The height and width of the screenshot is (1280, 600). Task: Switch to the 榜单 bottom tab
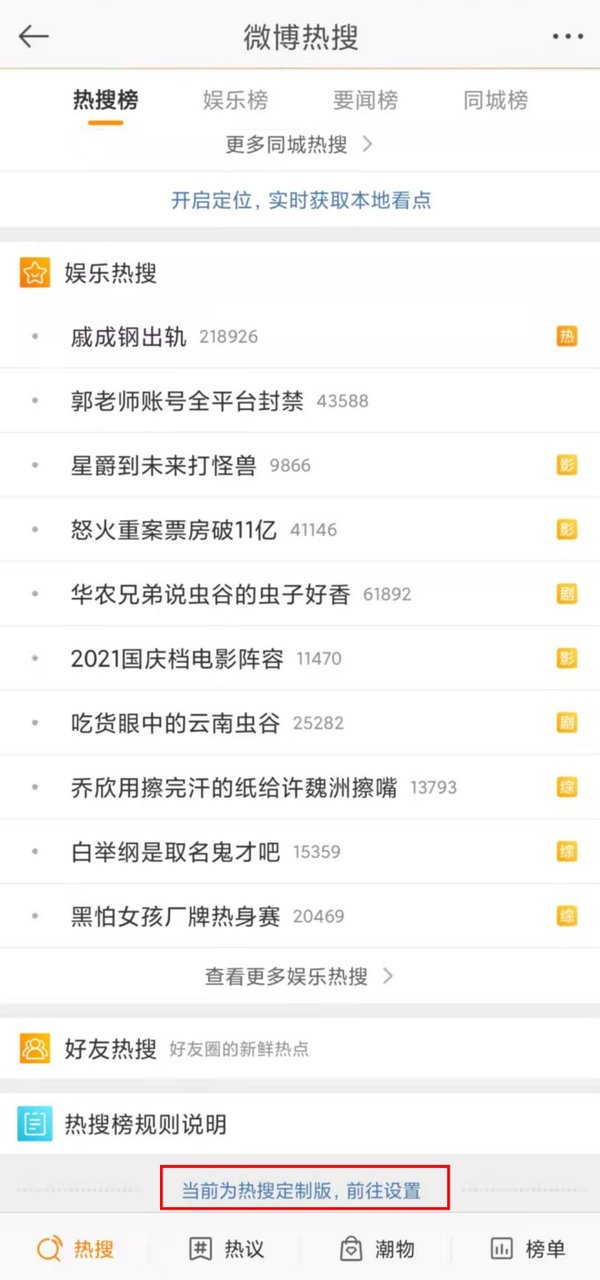528,1249
